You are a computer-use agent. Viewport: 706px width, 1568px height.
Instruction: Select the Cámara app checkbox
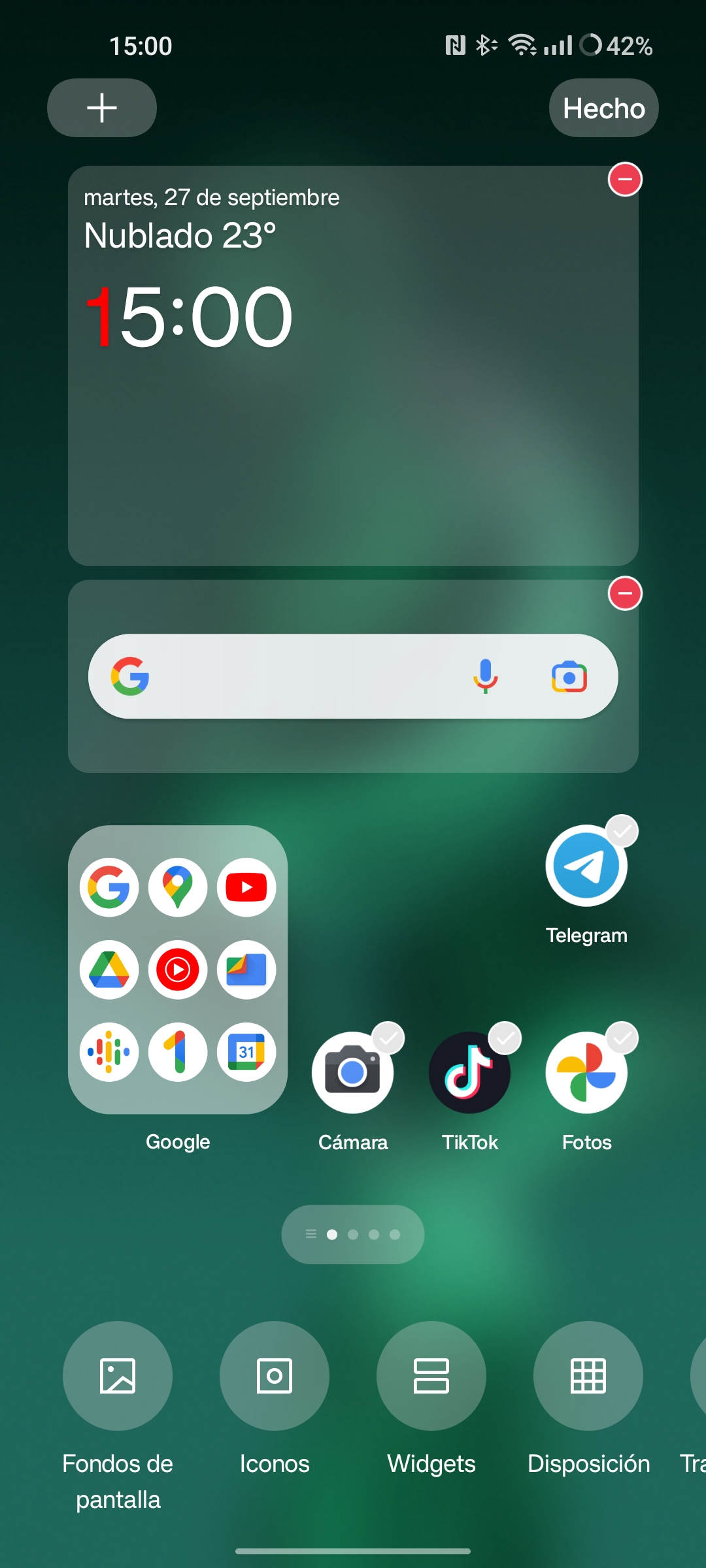[x=388, y=1037]
